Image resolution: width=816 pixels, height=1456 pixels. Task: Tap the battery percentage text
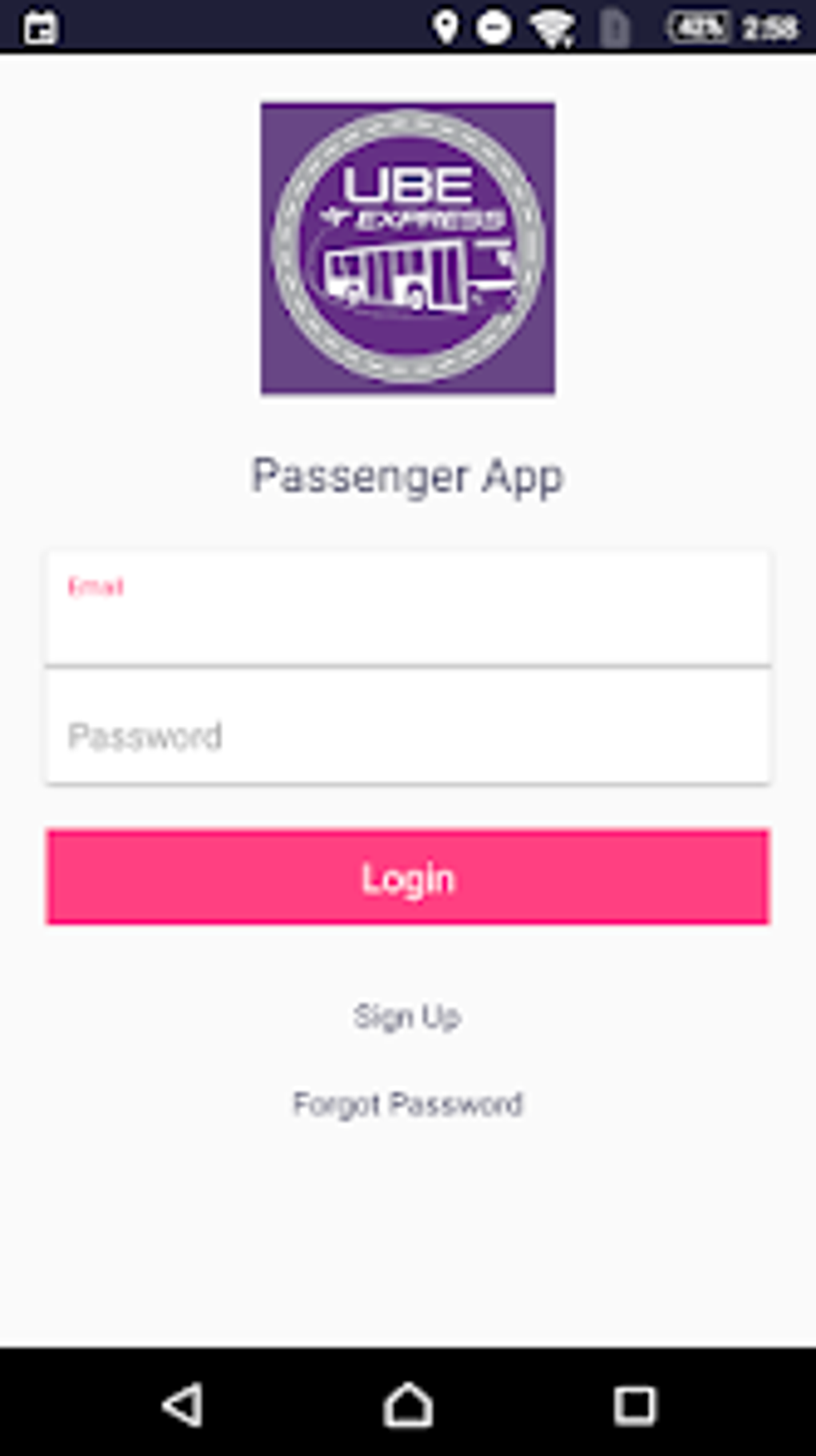coord(700,26)
